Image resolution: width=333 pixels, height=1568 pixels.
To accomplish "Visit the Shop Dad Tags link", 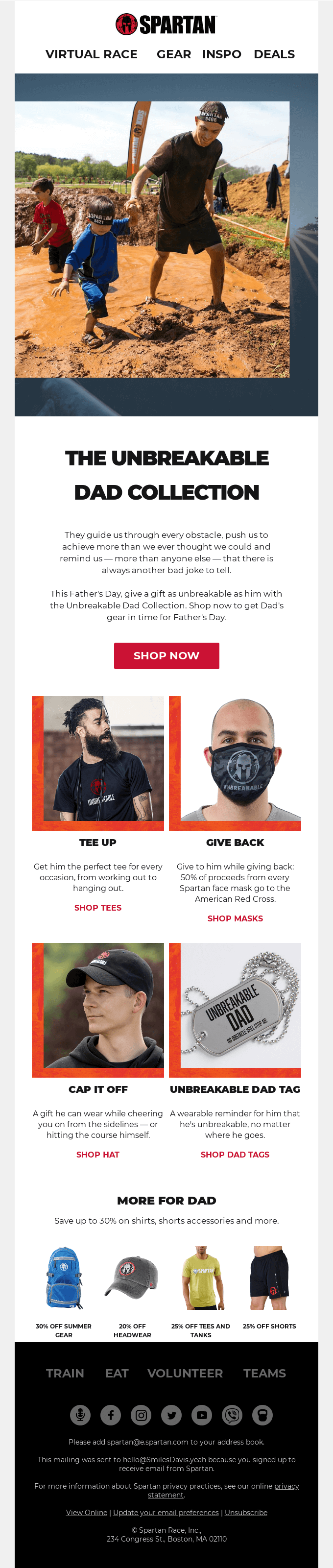I will click(235, 1155).
